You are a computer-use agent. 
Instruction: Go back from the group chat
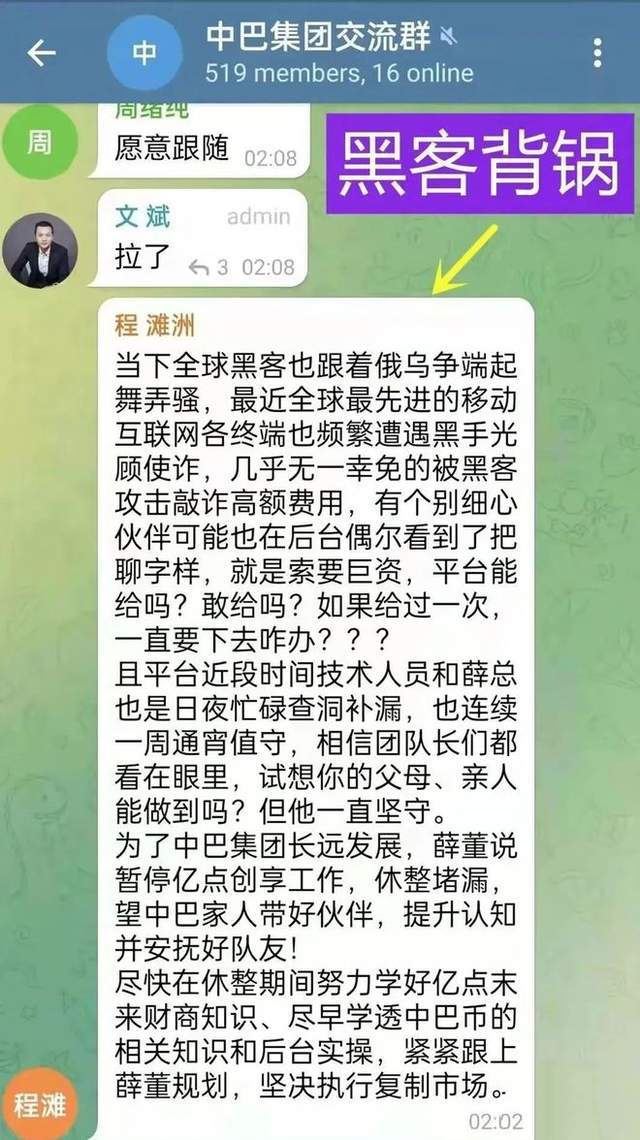click(x=41, y=53)
